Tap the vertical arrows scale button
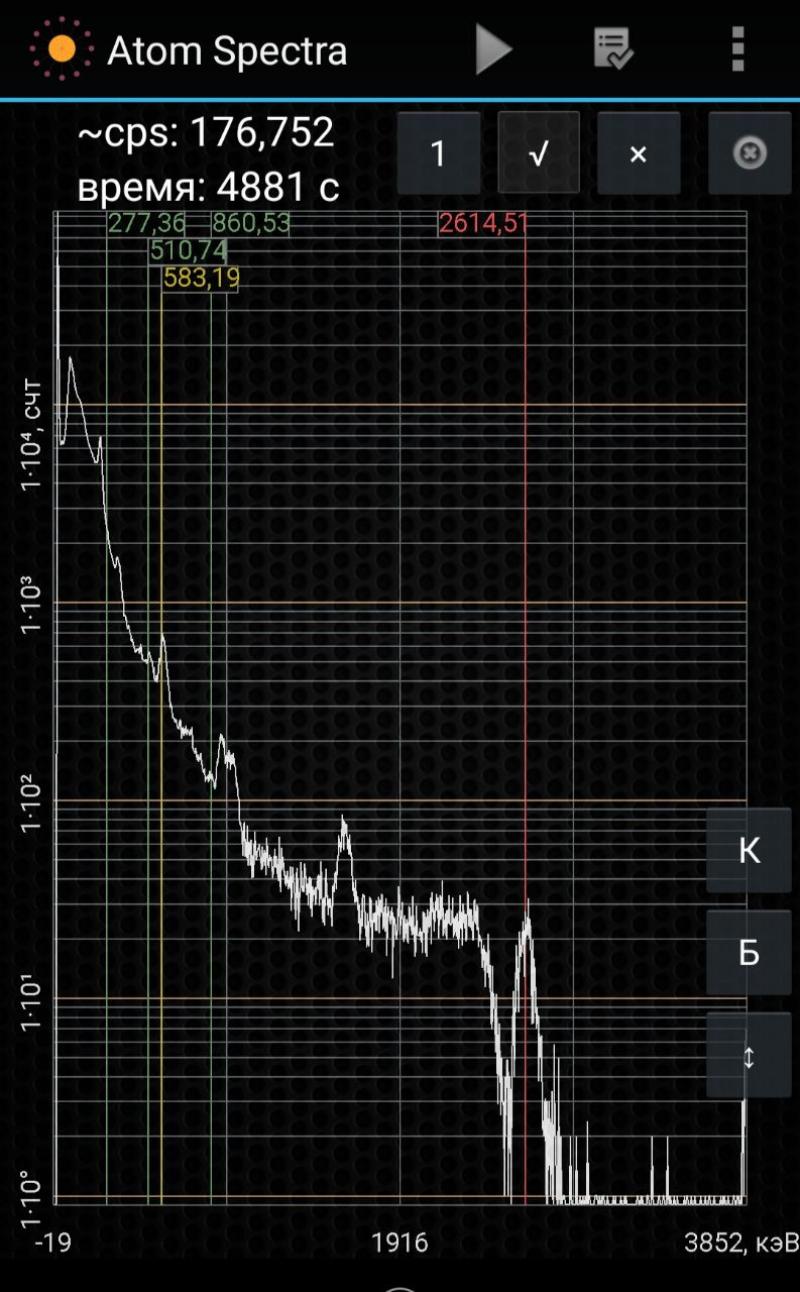This screenshot has height=1292, width=800. [749, 1055]
